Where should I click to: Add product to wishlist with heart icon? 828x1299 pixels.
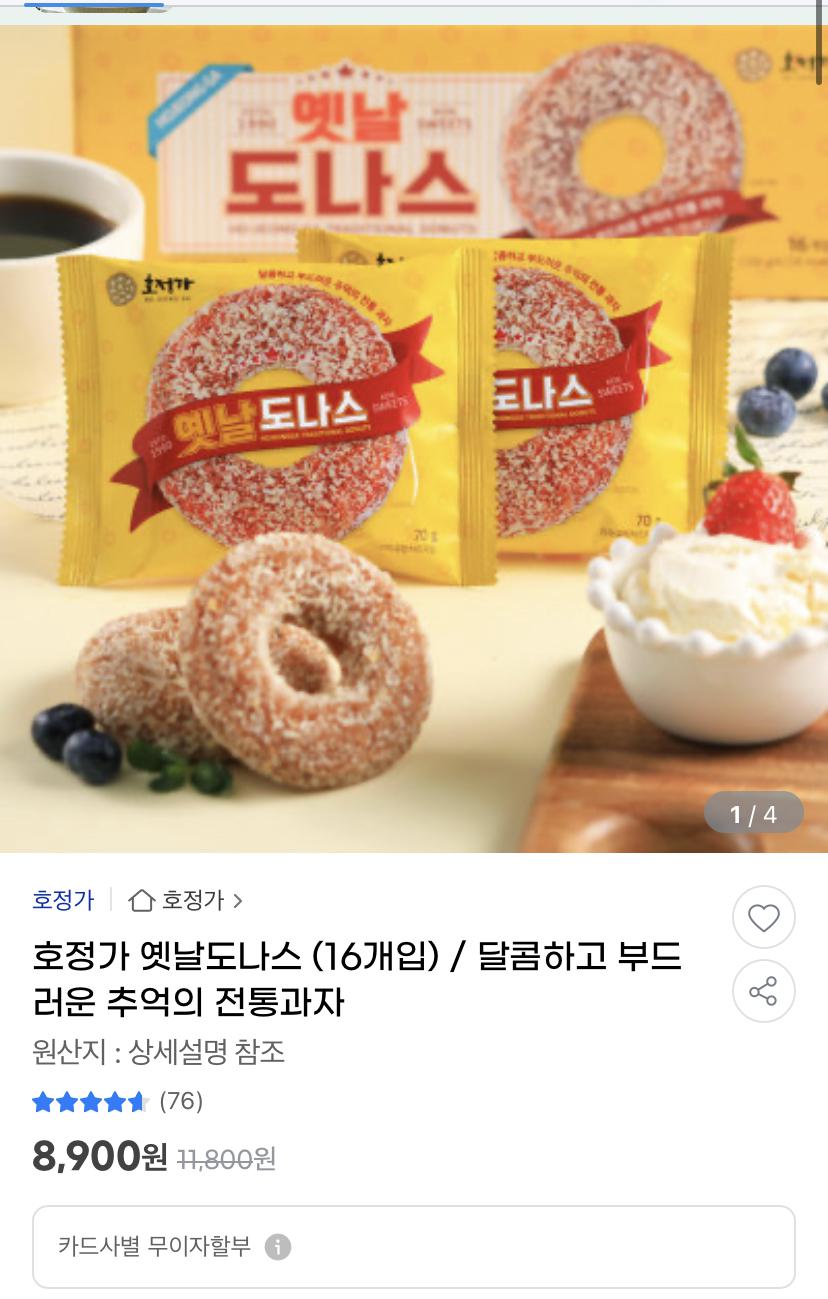click(763, 917)
